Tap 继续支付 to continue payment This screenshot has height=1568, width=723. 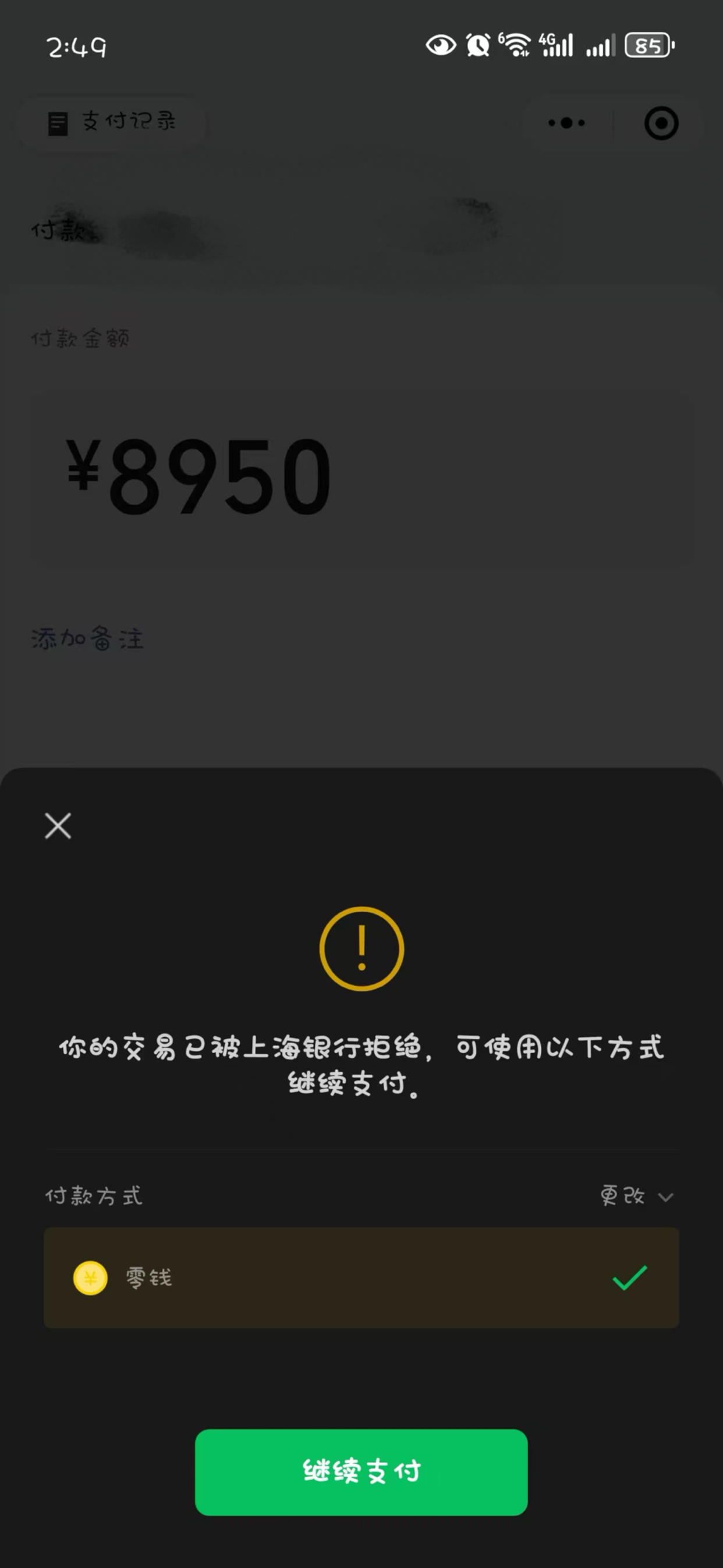click(x=361, y=1472)
